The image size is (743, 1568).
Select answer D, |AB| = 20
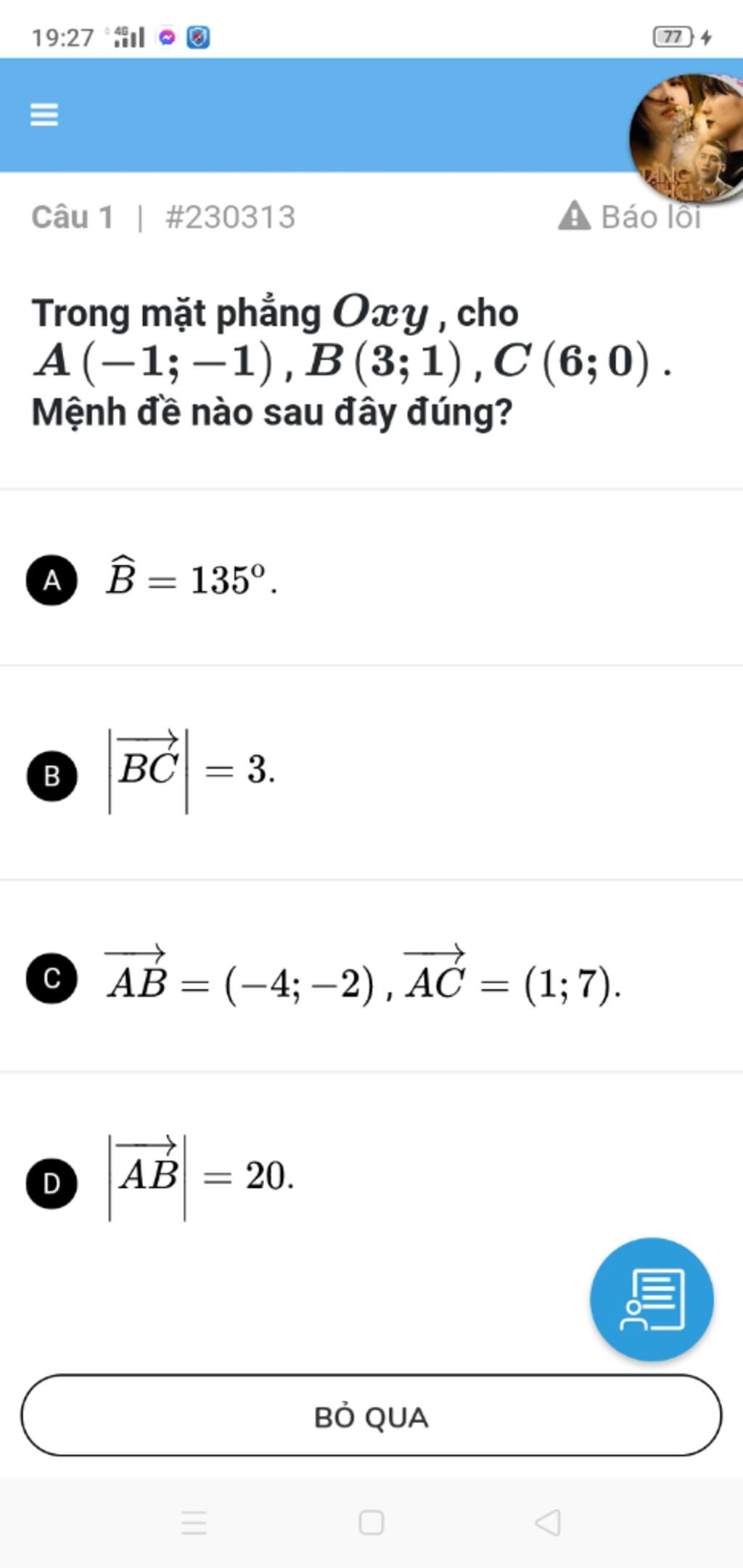tap(52, 1184)
